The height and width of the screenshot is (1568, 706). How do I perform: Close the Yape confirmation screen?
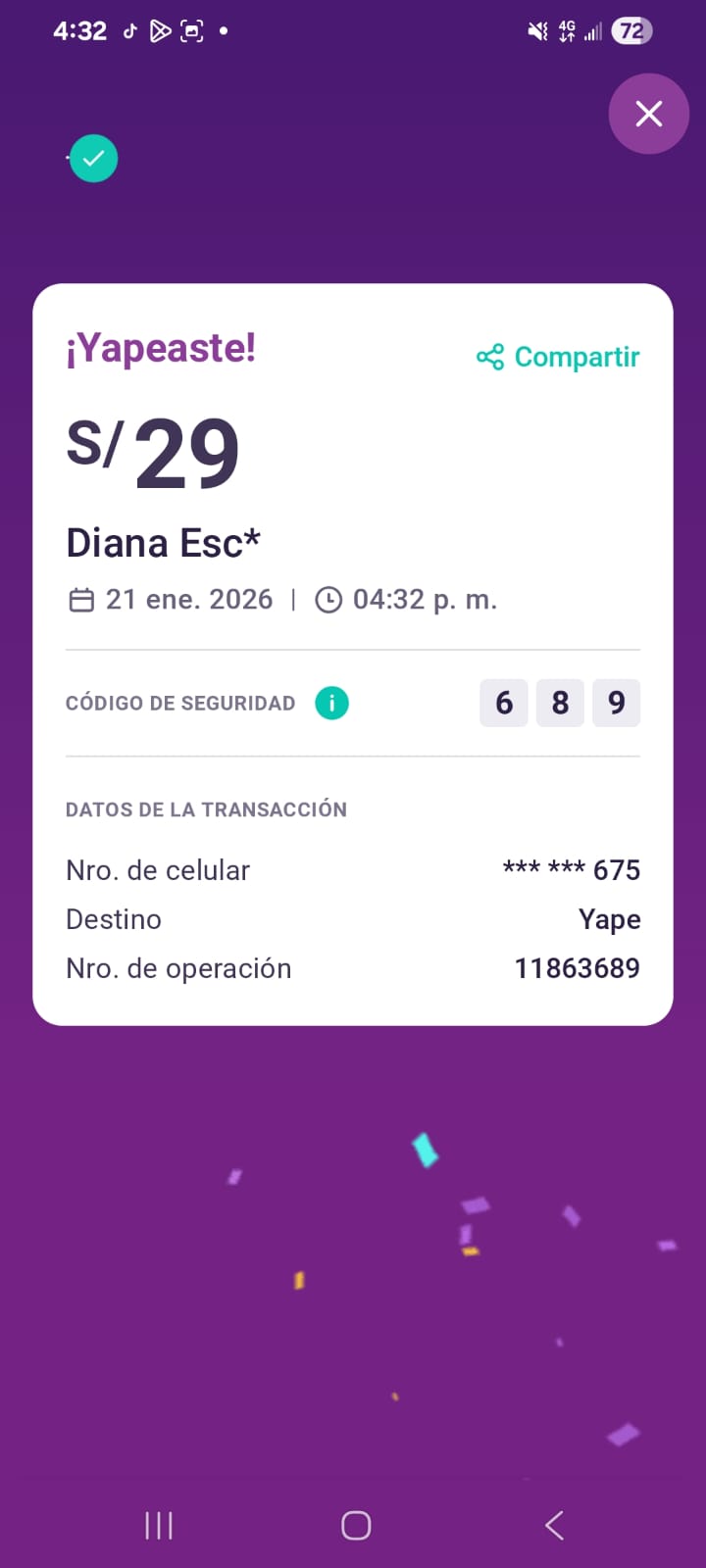point(648,114)
